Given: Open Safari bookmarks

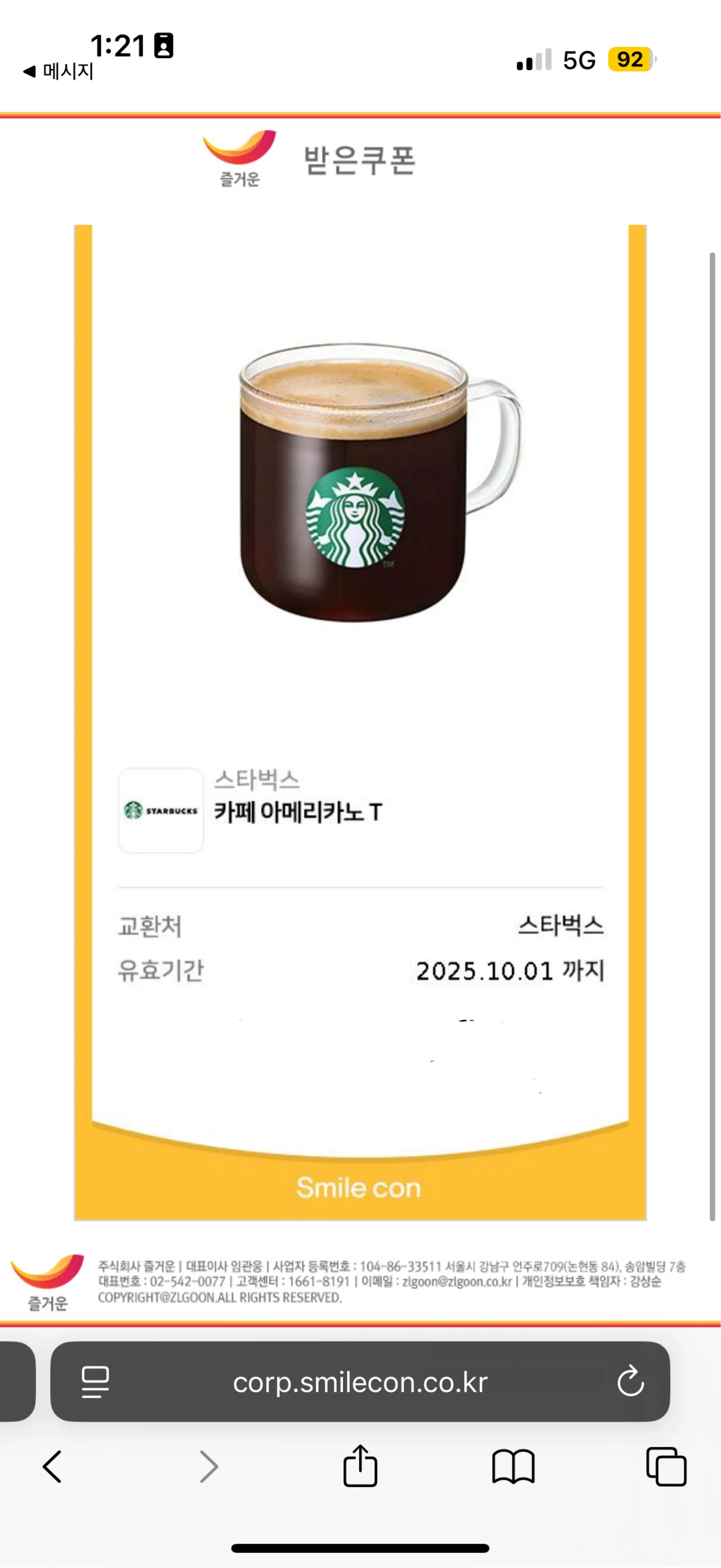Looking at the screenshot, I should tap(513, 1466).
